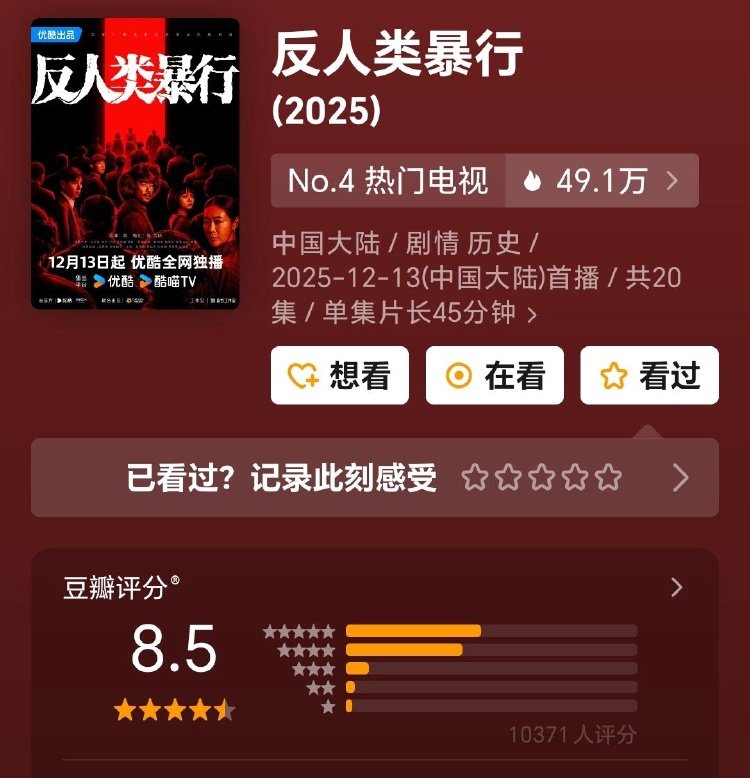
Task: Mark the show as 看过
Action: pos(649,375)
